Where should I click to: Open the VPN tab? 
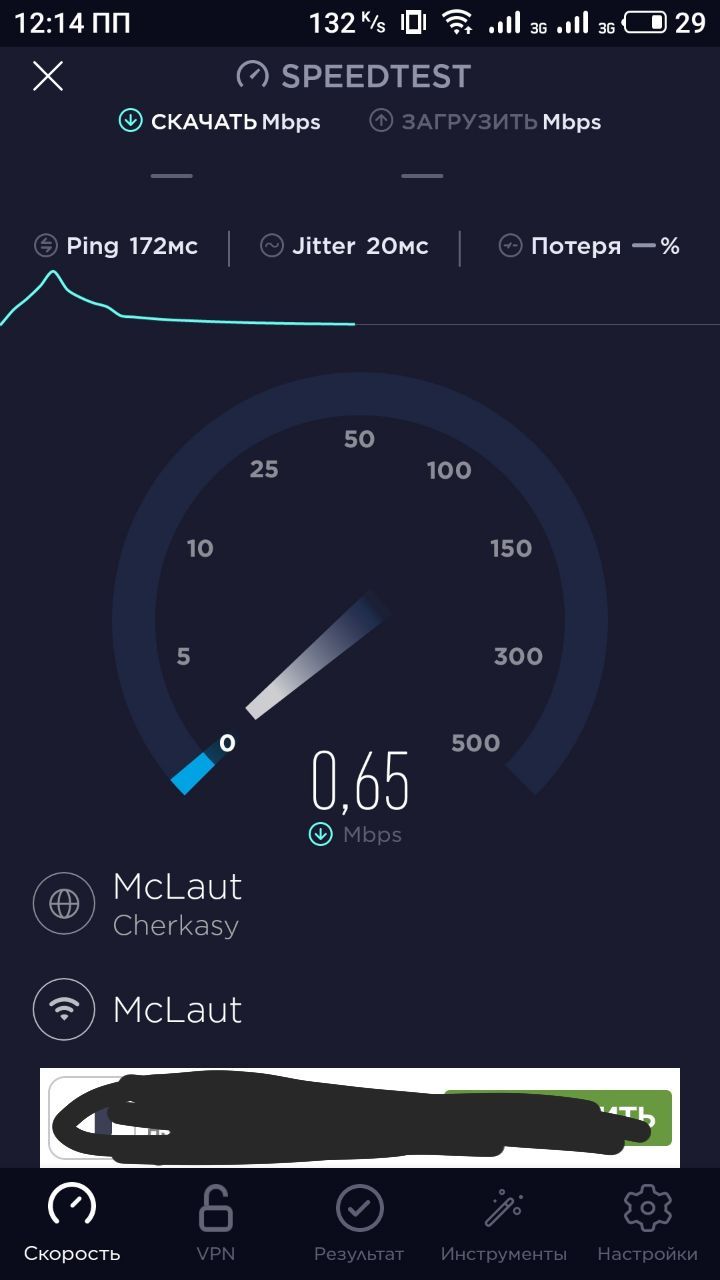click(x=215, y=1222)
